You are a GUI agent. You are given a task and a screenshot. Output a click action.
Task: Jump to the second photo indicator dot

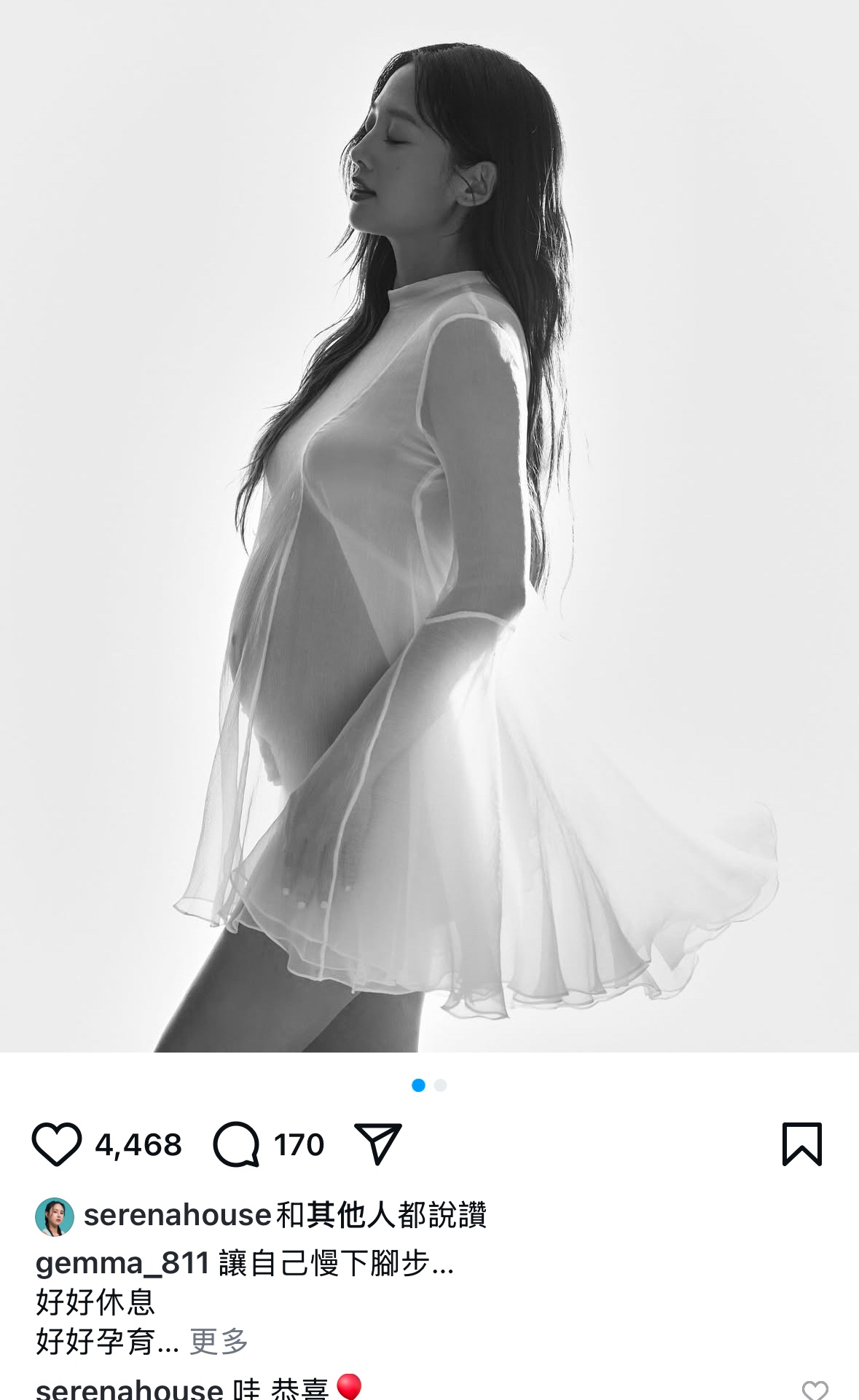click(440, 1085)
